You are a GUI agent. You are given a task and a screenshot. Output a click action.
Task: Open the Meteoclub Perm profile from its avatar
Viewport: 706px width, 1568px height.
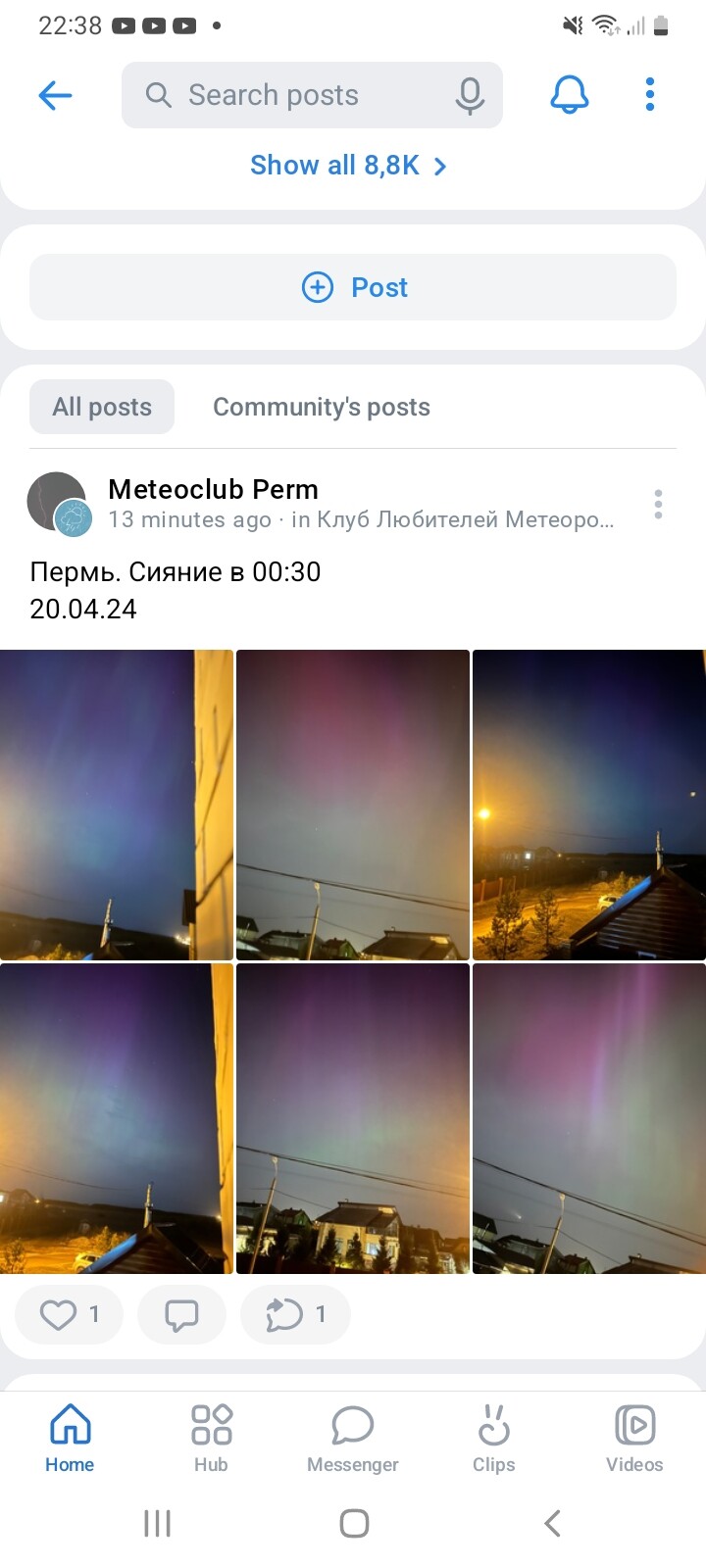59,504
